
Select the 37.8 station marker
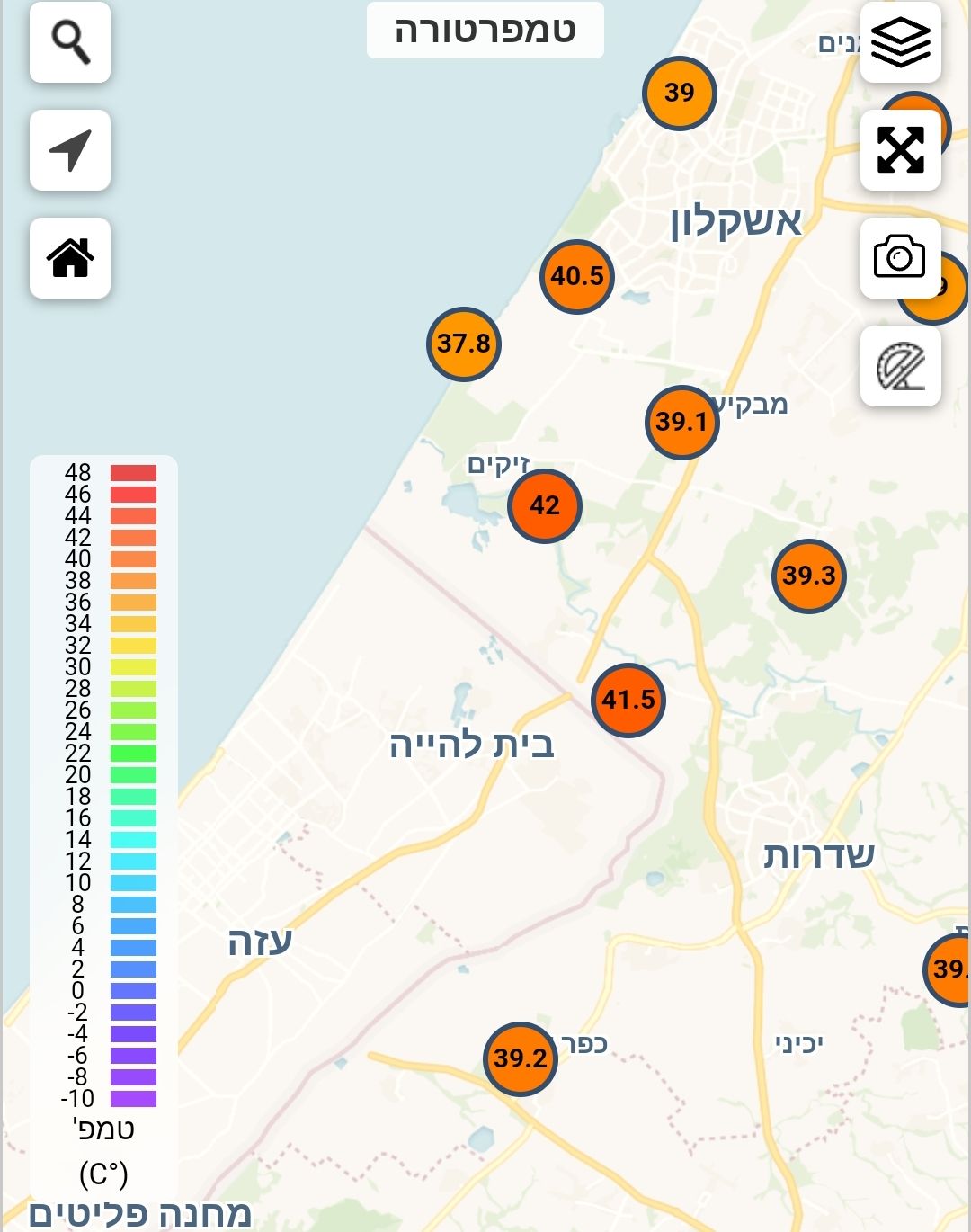(x=464, y=344)
